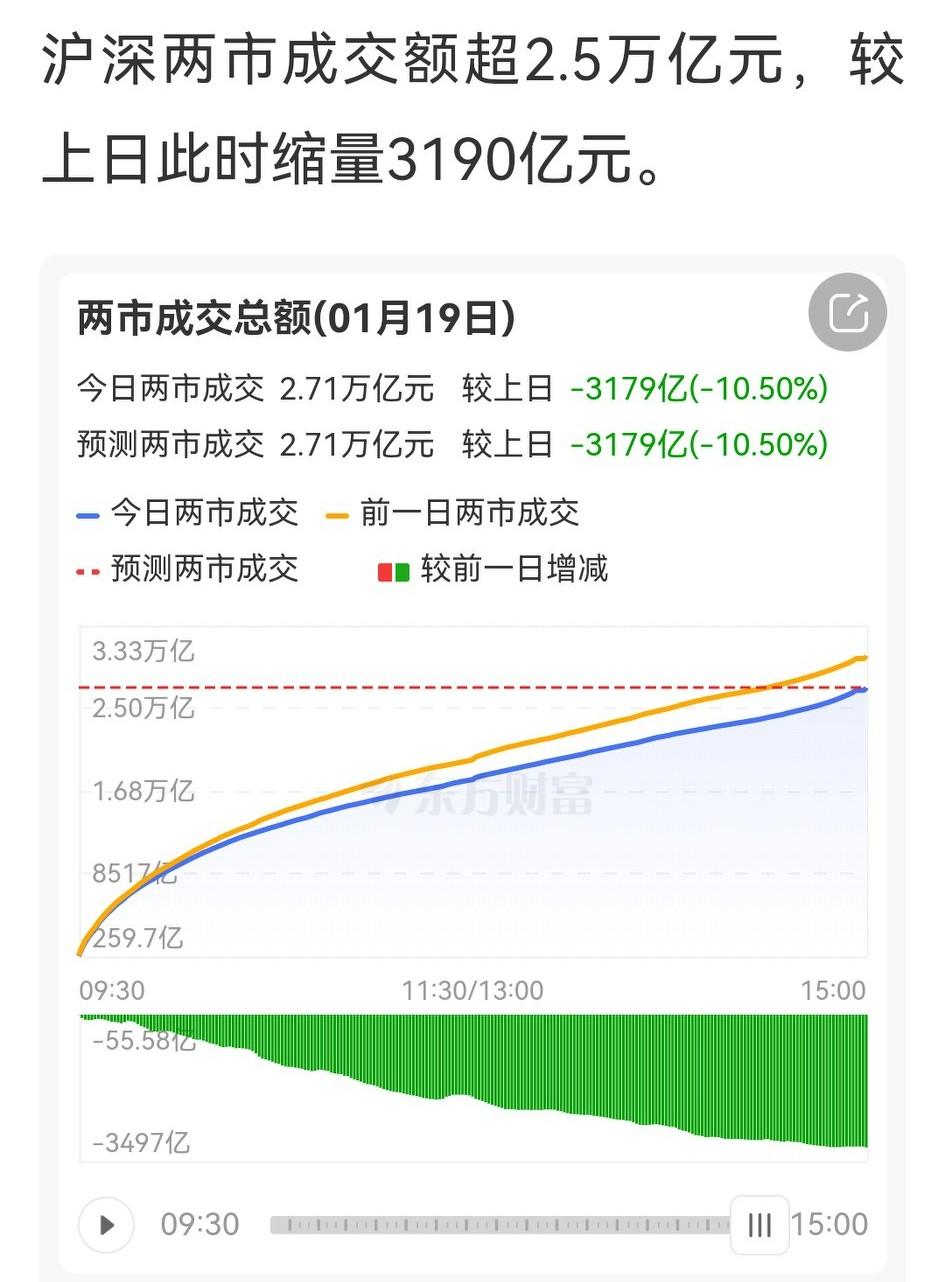The height and width of the screenshot is (1282, 945).
Task: Toggle visibility of the 今日两市成交 line
Action: coord(205,512)
